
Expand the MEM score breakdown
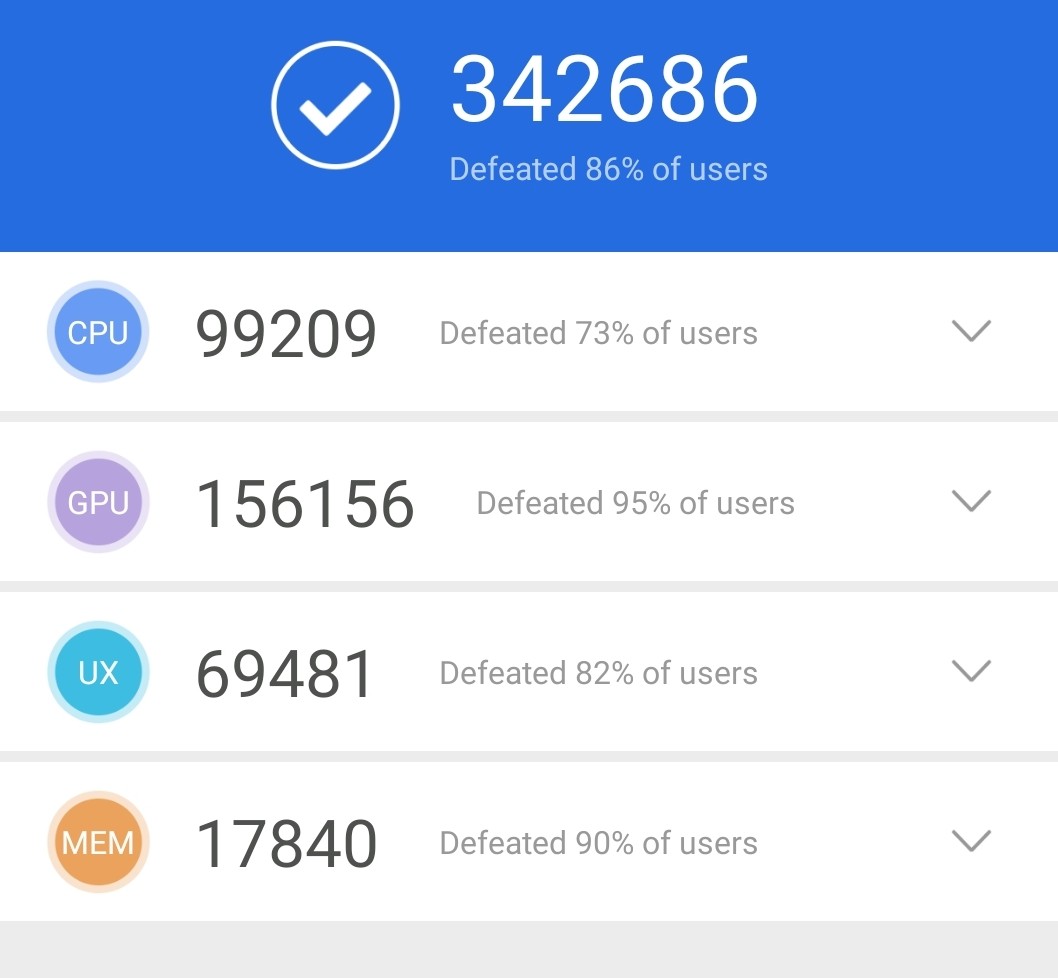pyautogui.click(x=971, y=842)
